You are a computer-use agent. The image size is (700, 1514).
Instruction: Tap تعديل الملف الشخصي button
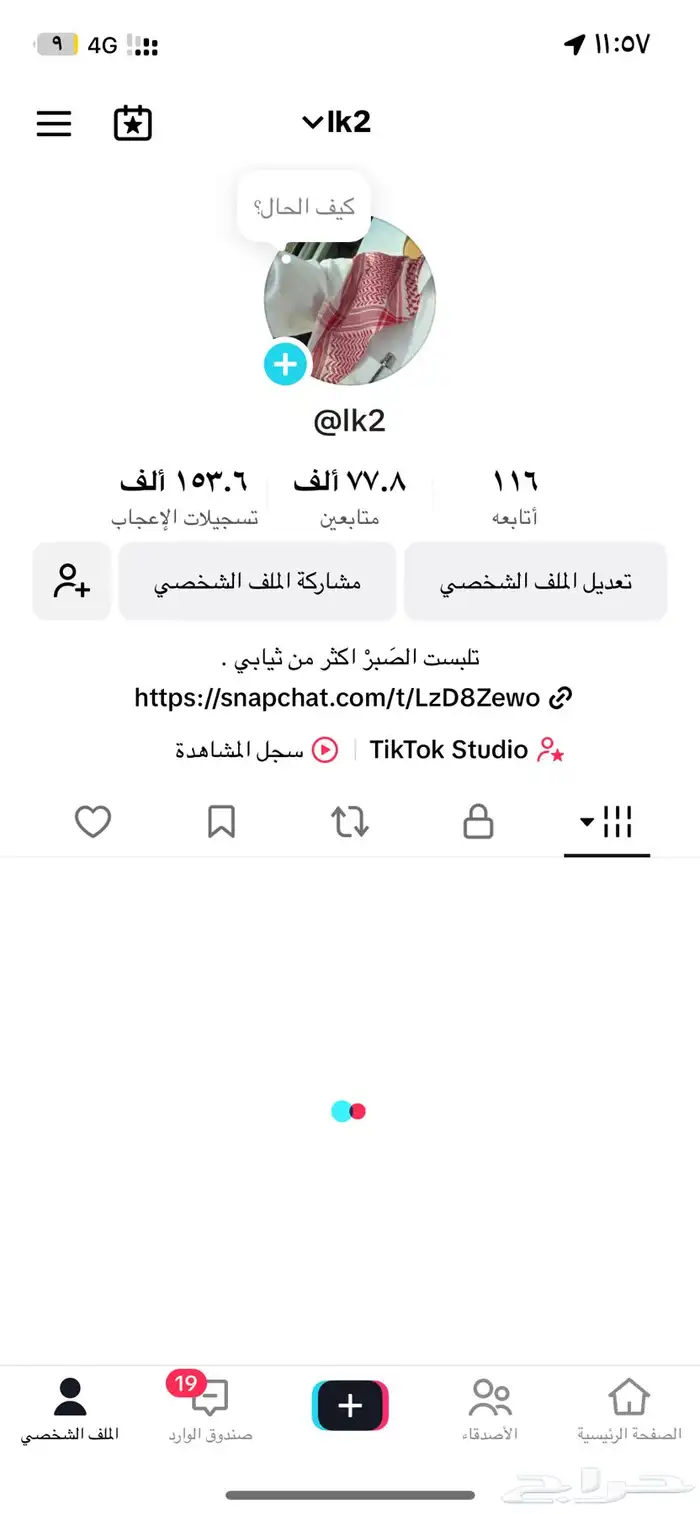pos(535,582)
